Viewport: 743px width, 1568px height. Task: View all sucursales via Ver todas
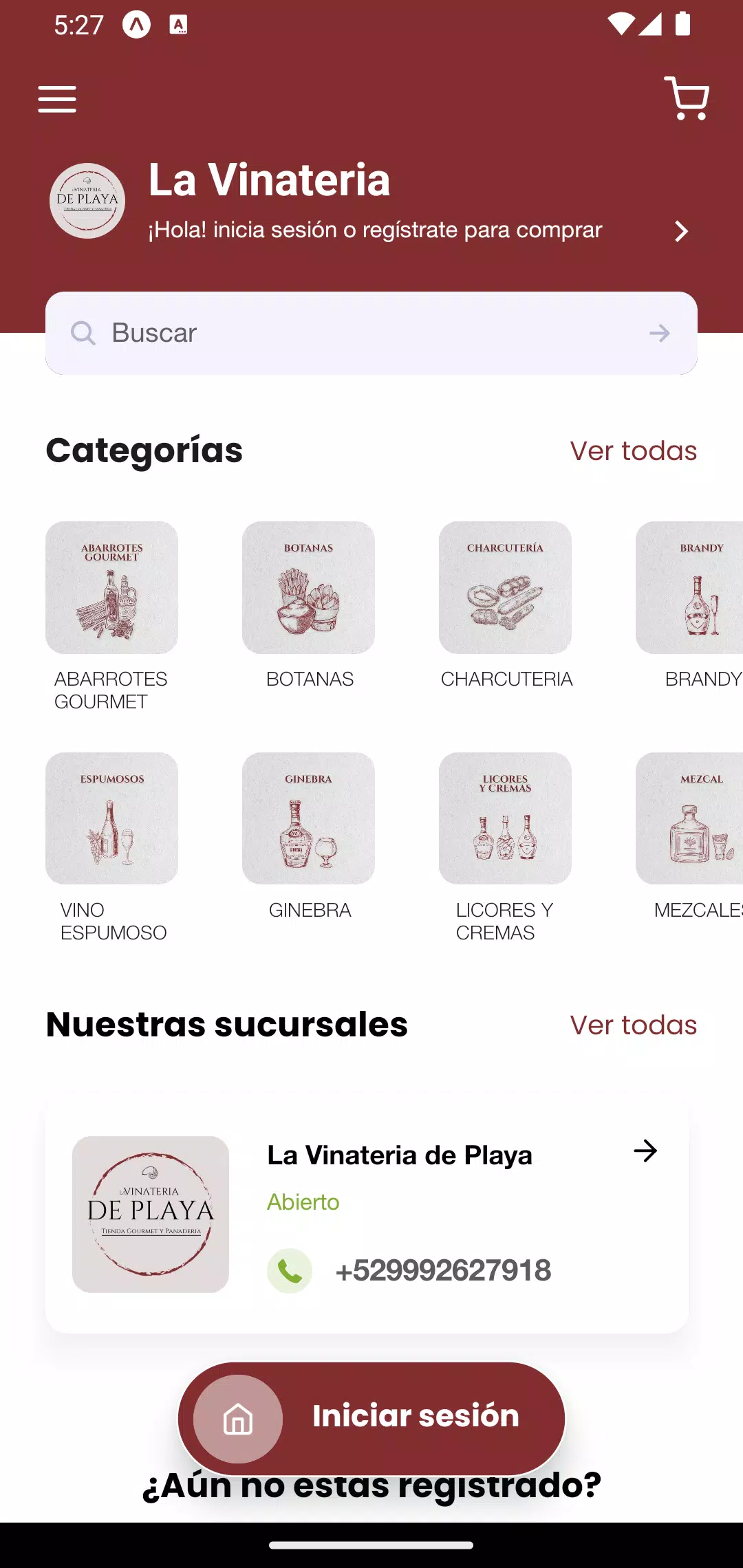634,1025
